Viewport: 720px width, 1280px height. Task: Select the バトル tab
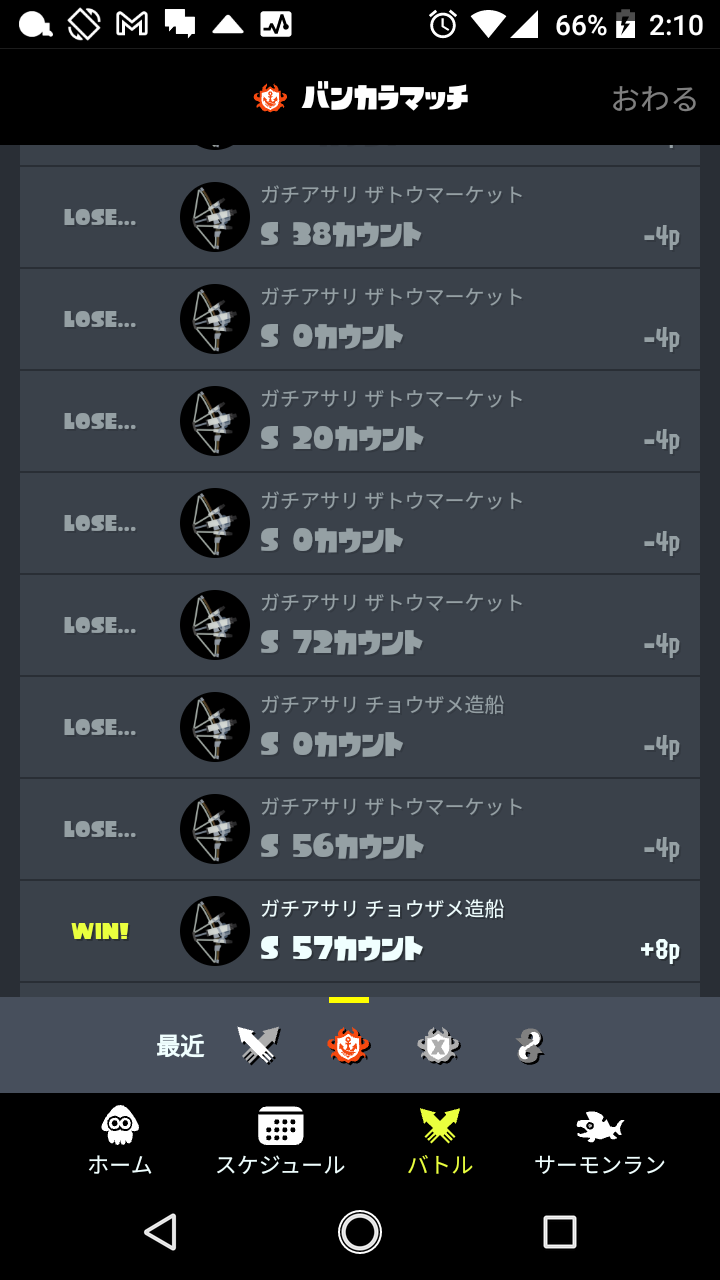(440, 1140)
